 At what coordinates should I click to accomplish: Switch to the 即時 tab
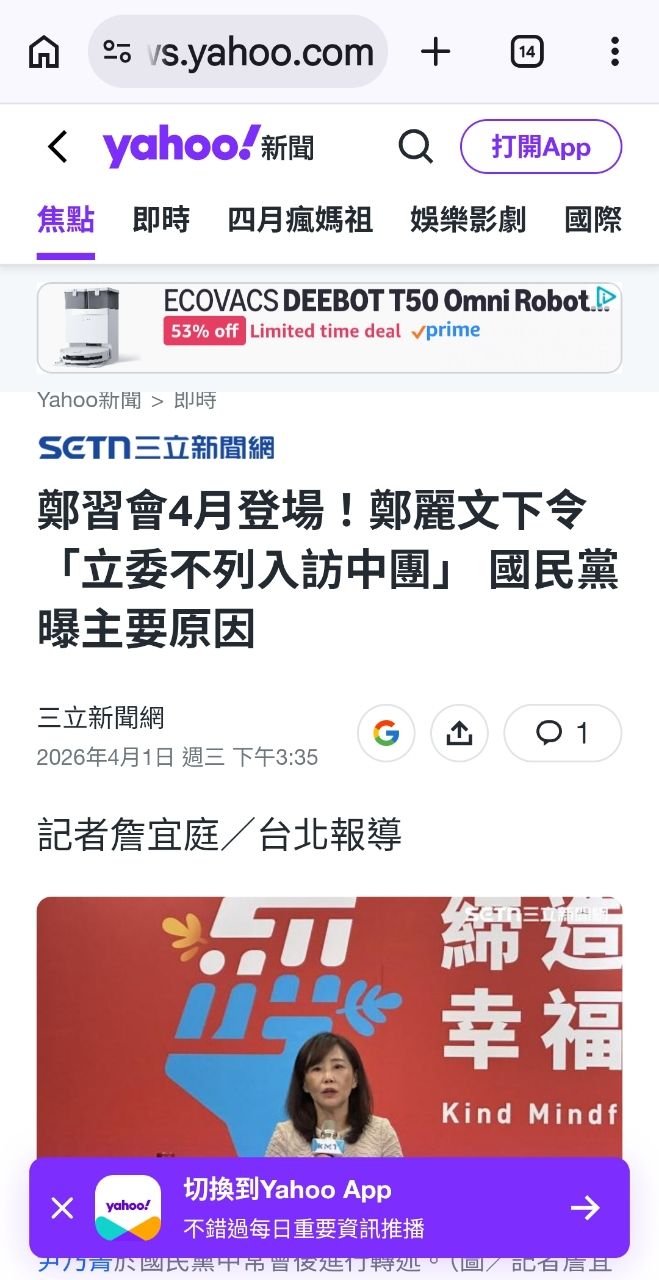point(161,219)
